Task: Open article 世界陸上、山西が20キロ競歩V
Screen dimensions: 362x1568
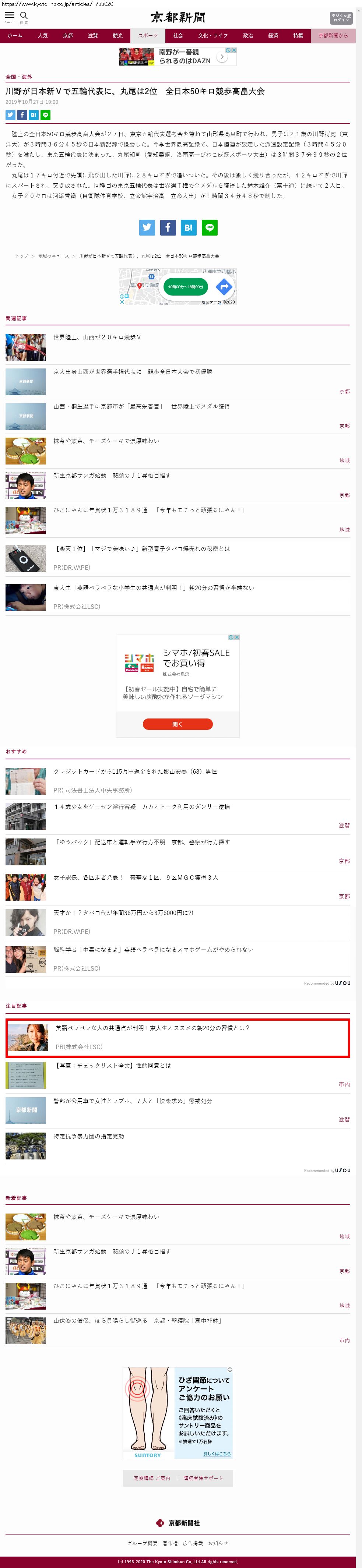Action: [x=97, y=337]
